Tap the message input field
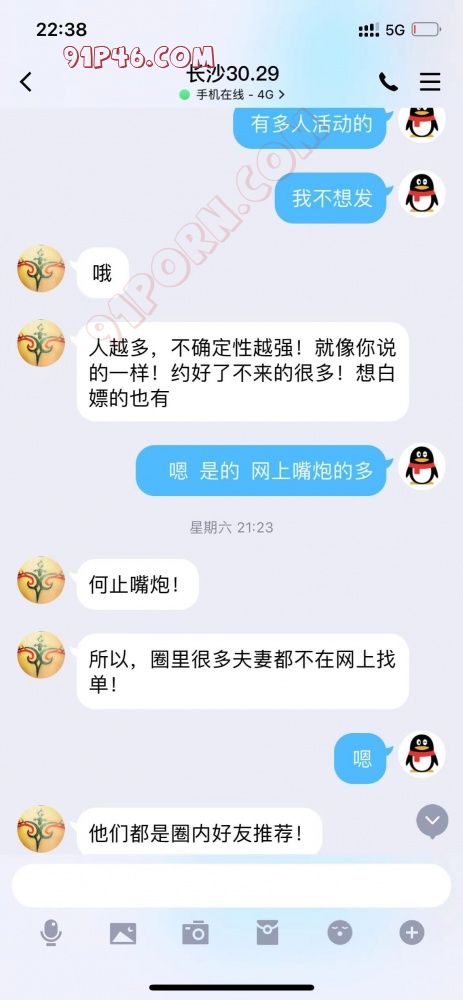The image size is (463, 1000). pos(231,885)
